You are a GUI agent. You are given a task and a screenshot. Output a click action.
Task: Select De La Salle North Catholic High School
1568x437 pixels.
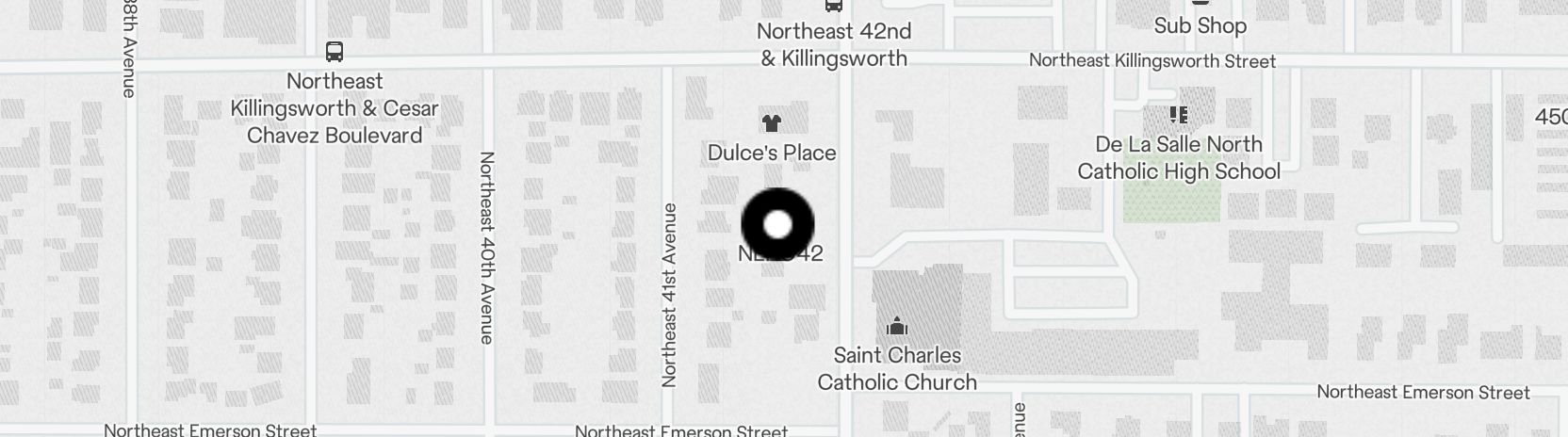tap(1178, 116)
